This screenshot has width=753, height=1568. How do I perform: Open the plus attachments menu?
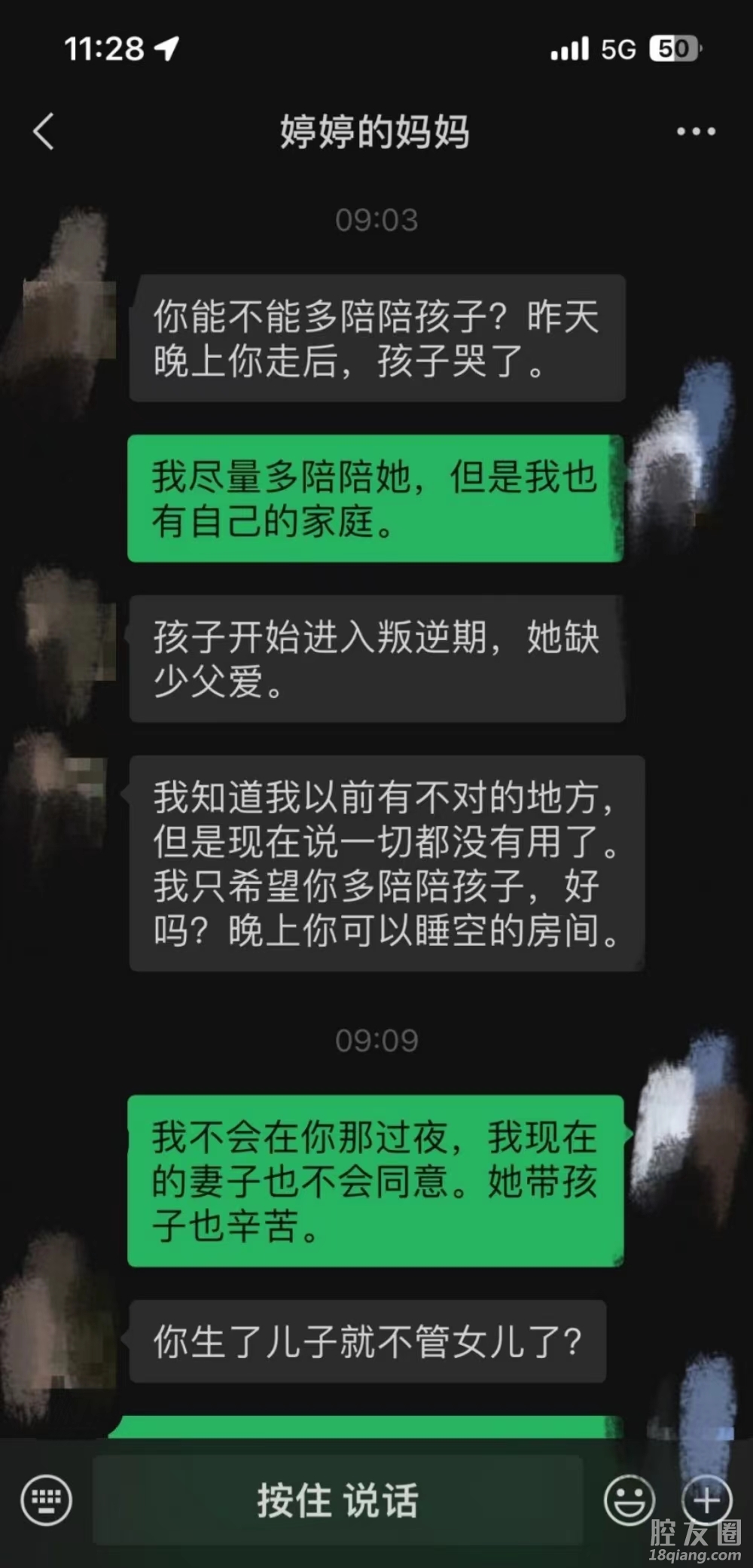click(x=706, y=1499)
